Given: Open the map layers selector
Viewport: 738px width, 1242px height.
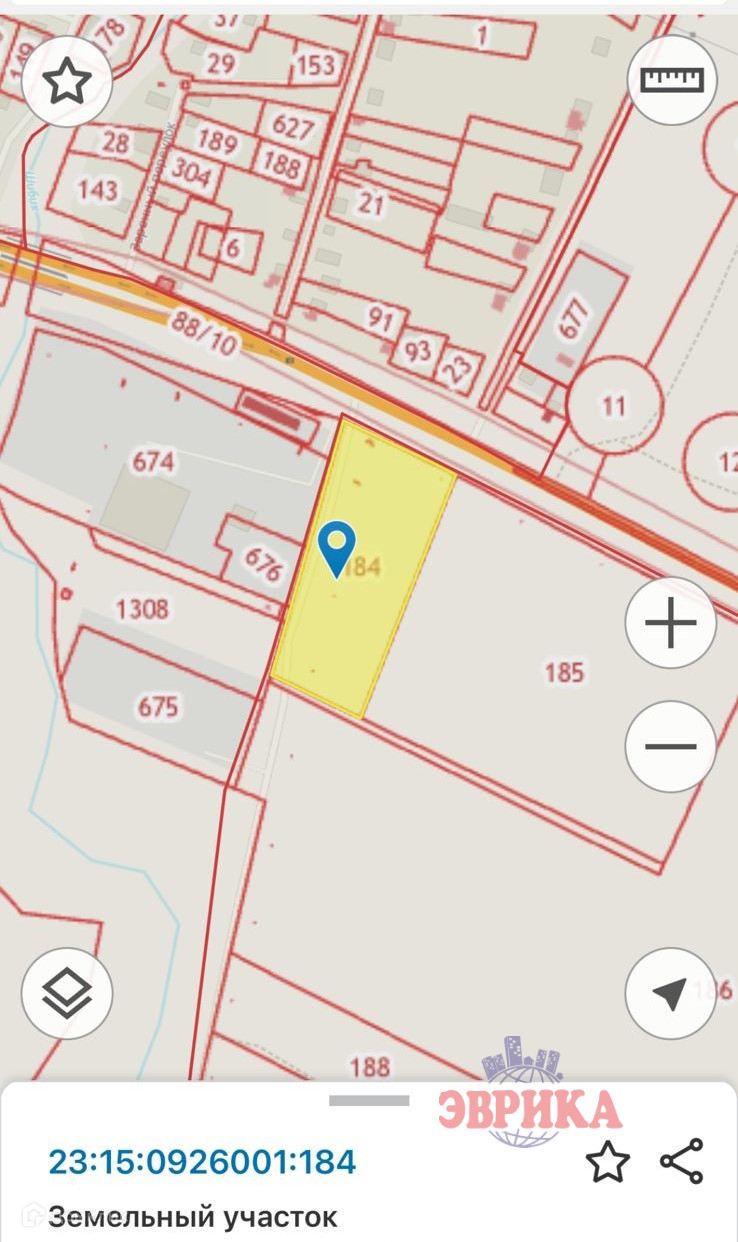Looking at the screenshot, I should [67, 993].
